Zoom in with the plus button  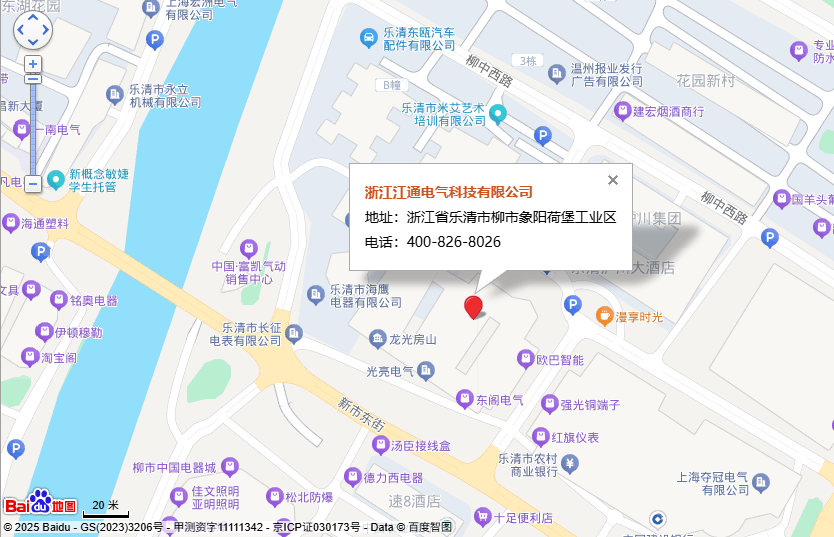pyautogui.click(x=33, y=63)
